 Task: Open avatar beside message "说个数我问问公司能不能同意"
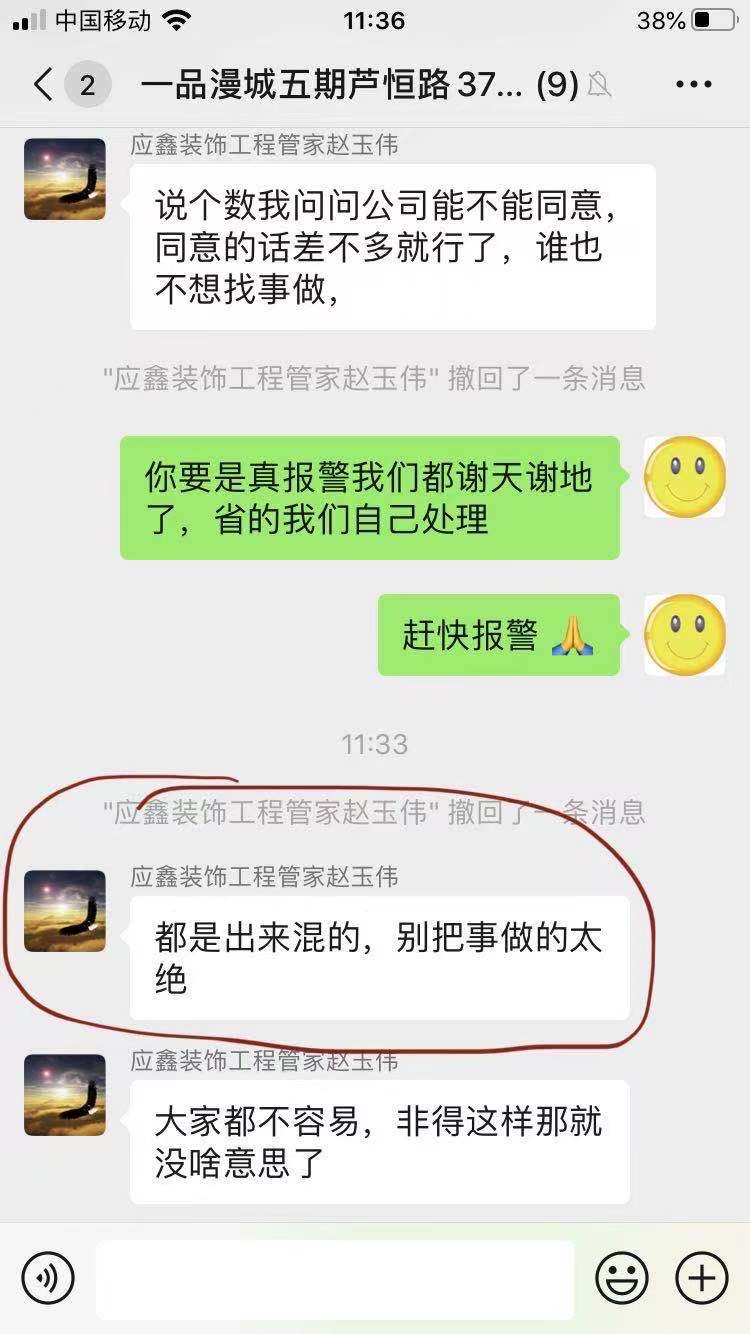pos(65,179)
